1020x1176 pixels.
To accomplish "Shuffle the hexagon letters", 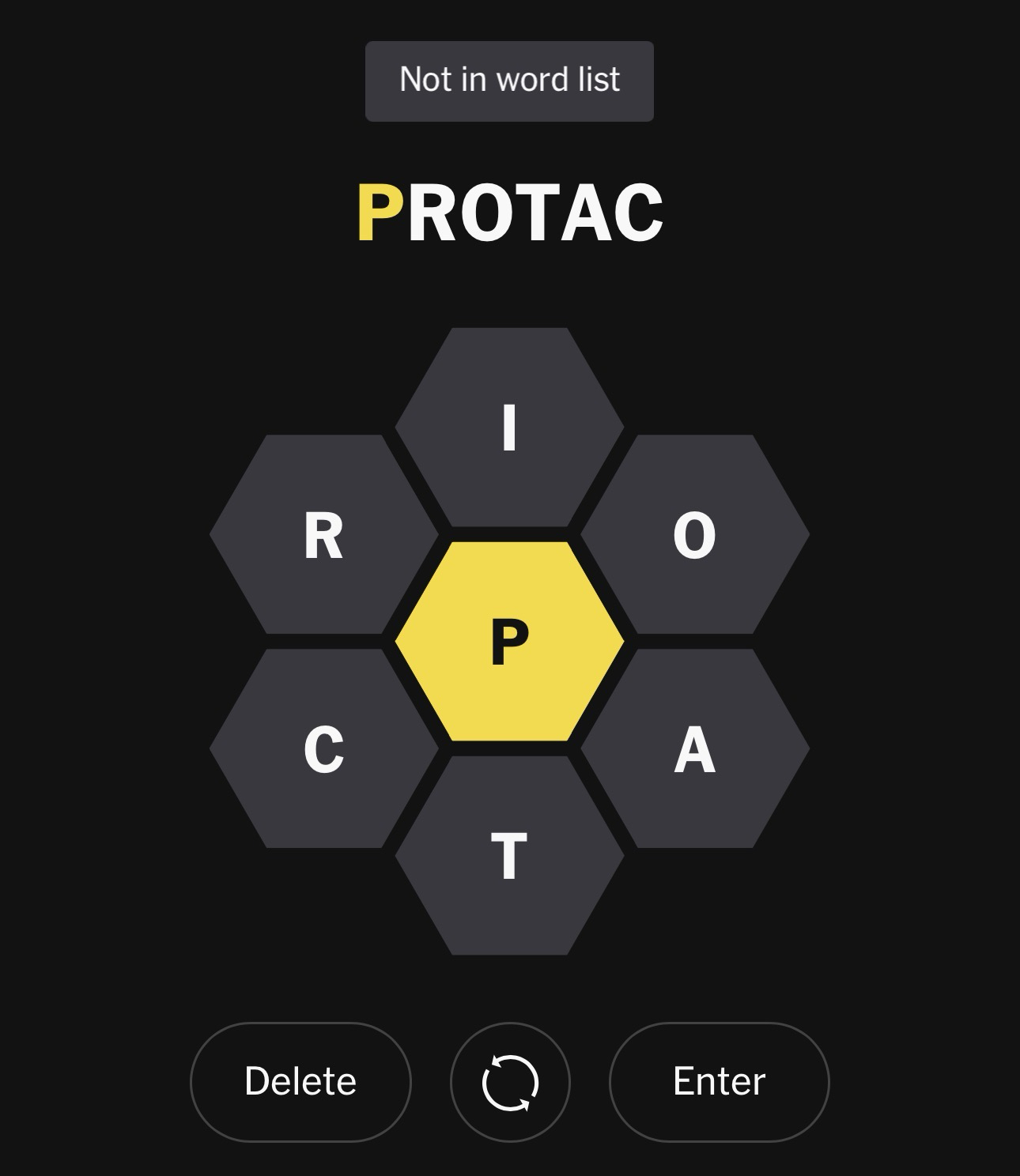I will coord(510,1081).
